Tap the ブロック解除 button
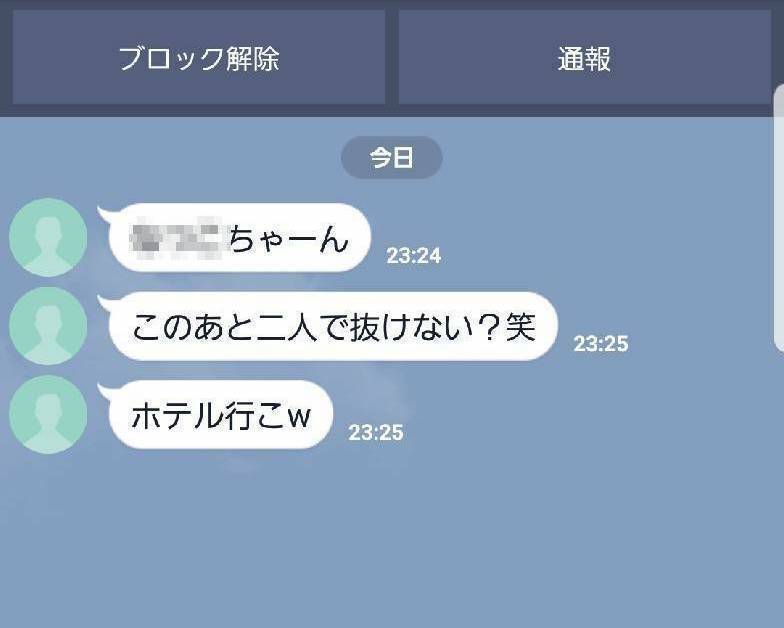Image resolution: width=784 pixels, height=628 pixels. click(x=198, y=57)
